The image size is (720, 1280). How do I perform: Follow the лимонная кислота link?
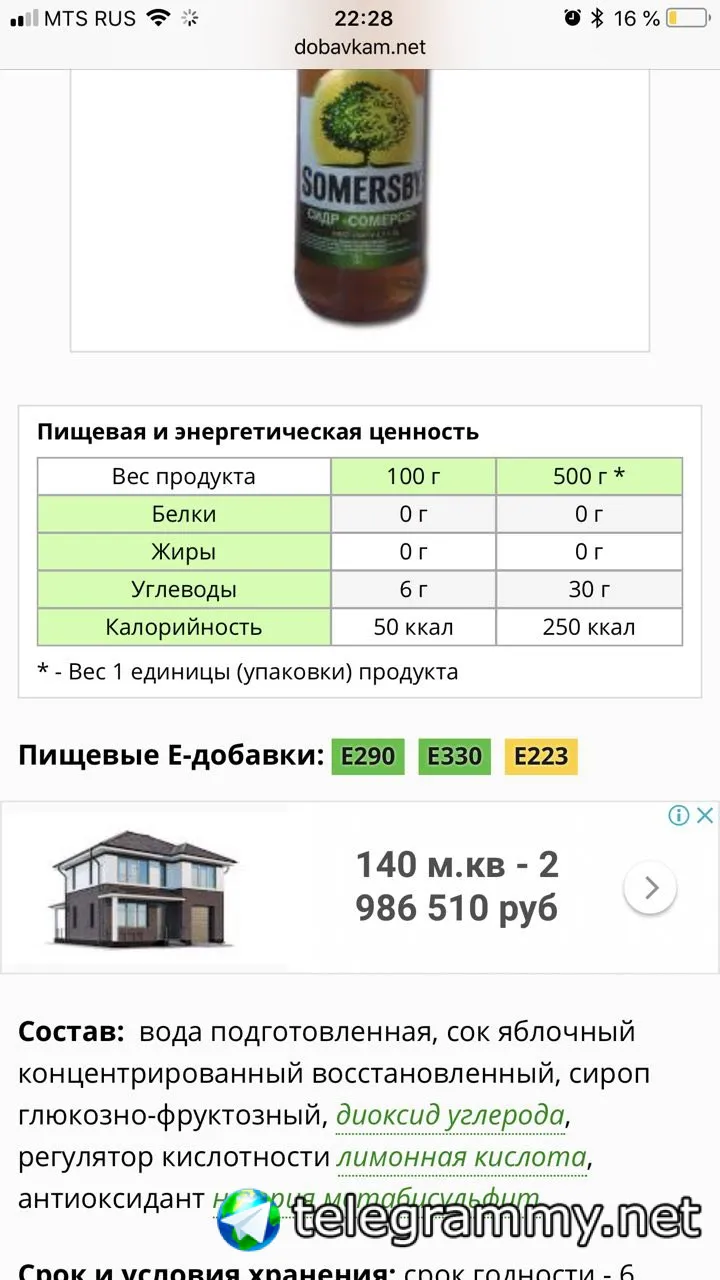click(461, 1157)
